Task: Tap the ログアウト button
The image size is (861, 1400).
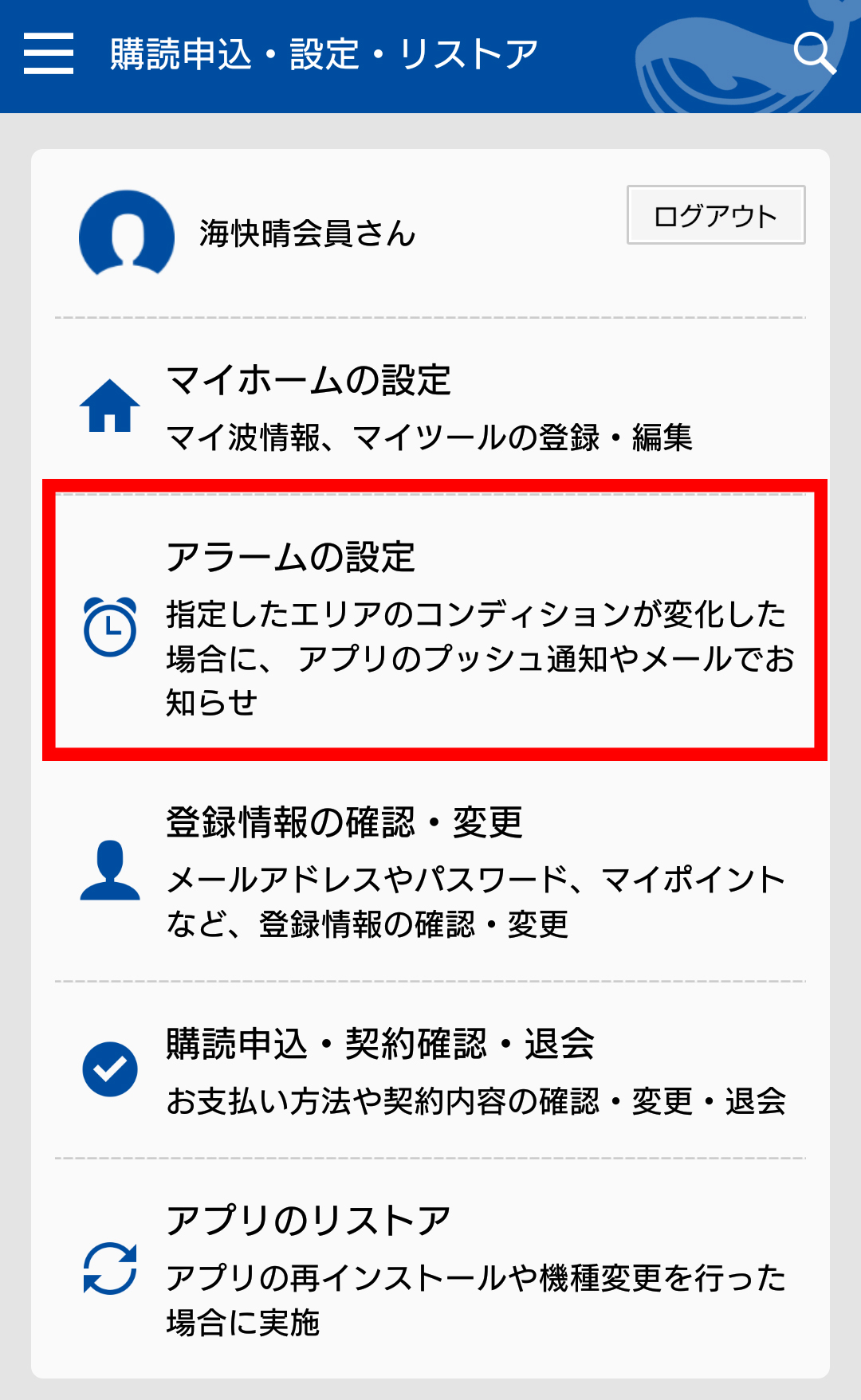Action: pyautogui.click(x=716, y=215)
